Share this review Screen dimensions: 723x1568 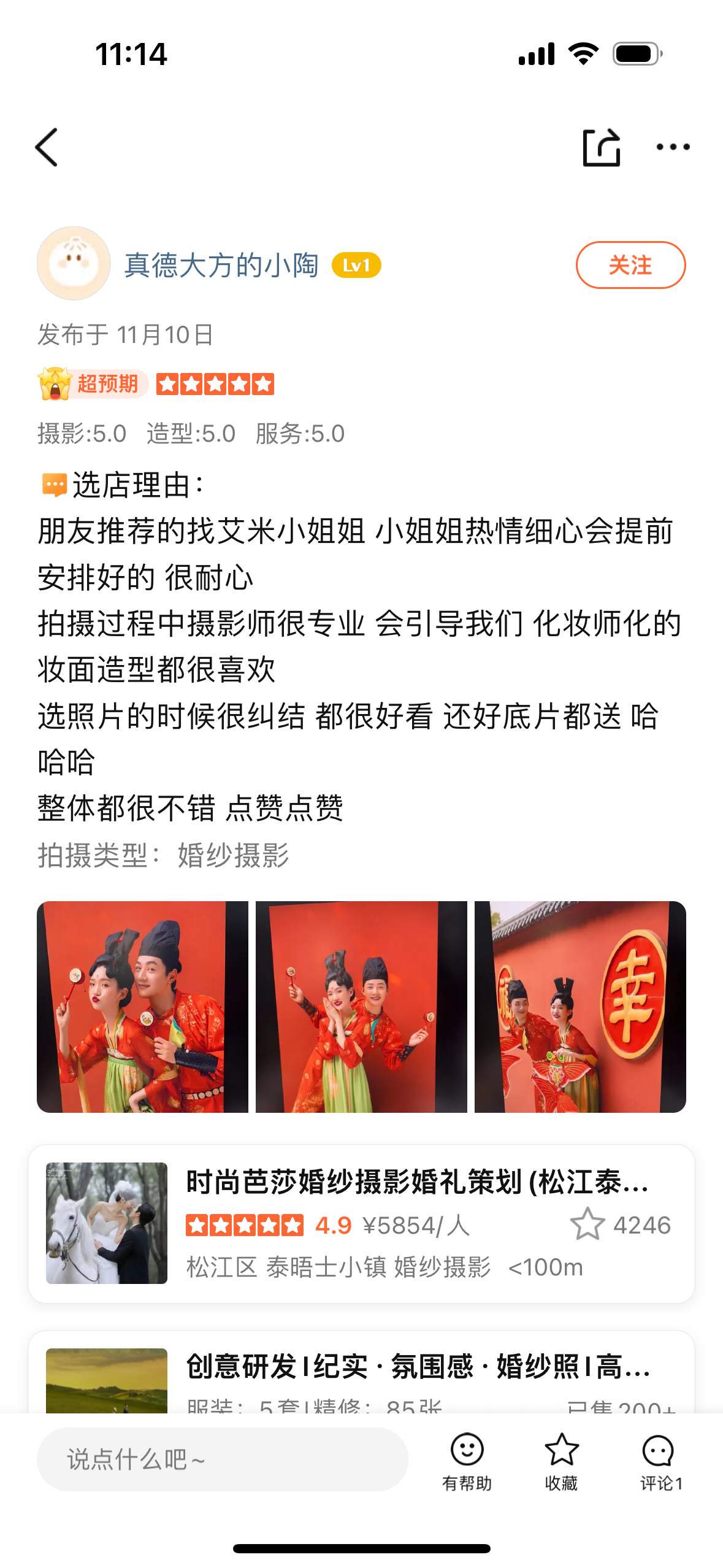tap(600, 147)
